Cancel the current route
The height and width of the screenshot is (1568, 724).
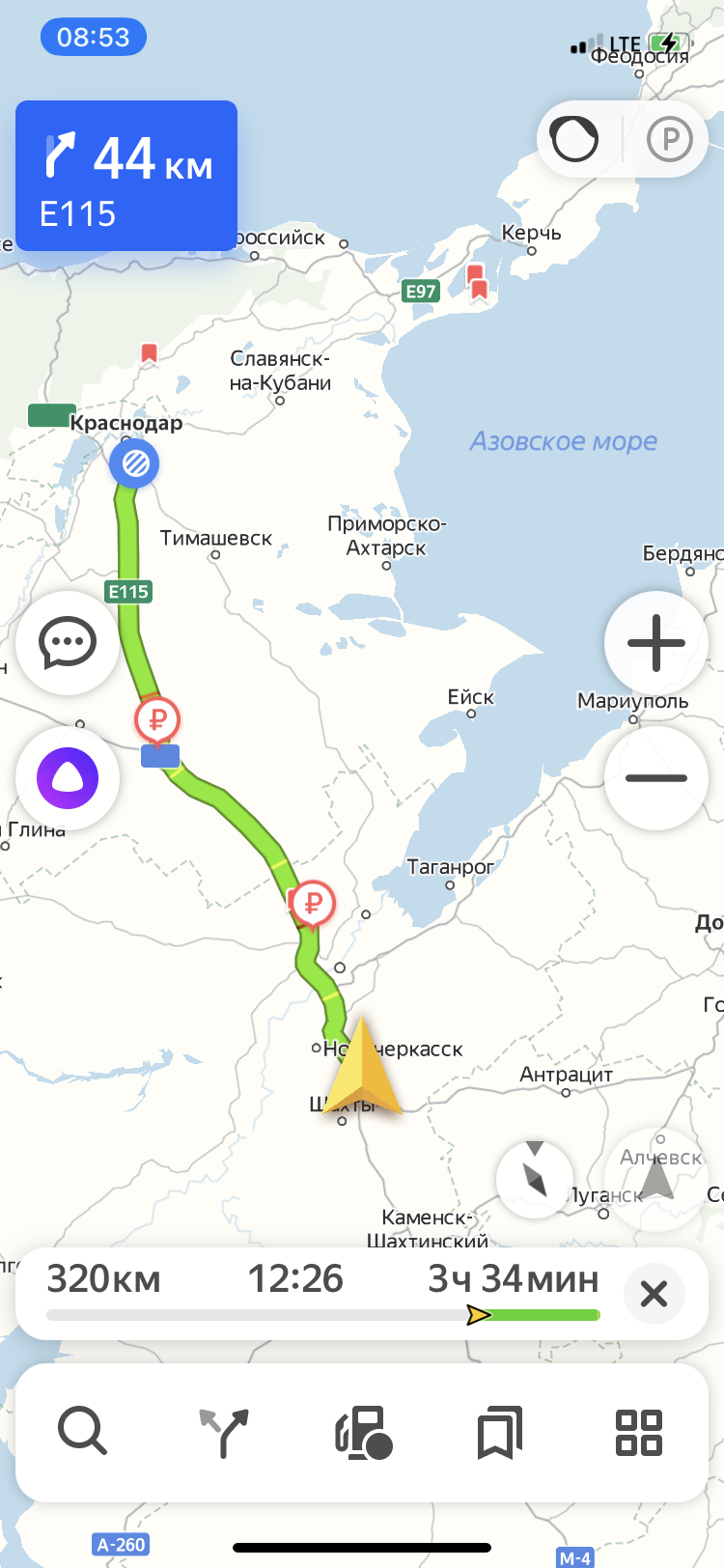point(654,1294)
